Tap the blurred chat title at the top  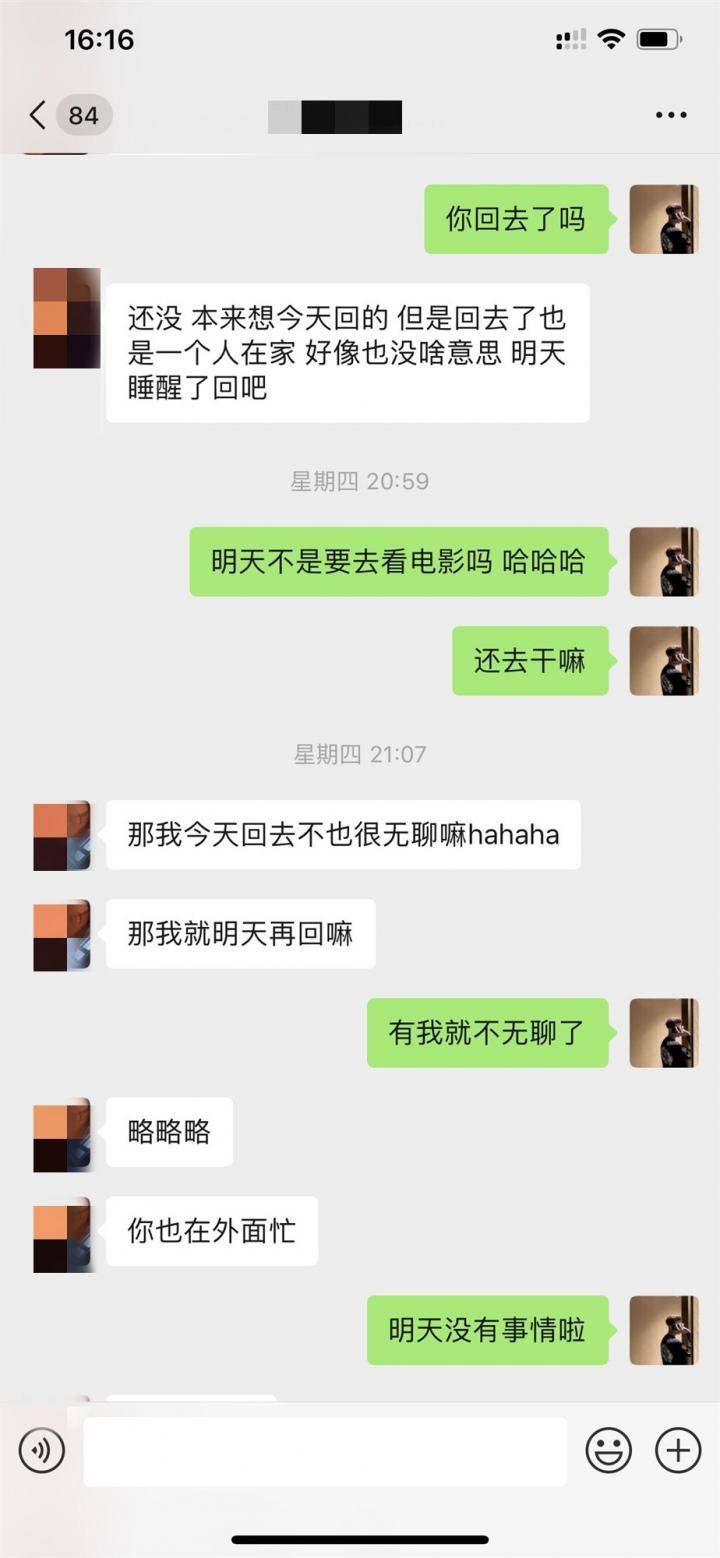[x=335, y=115]
